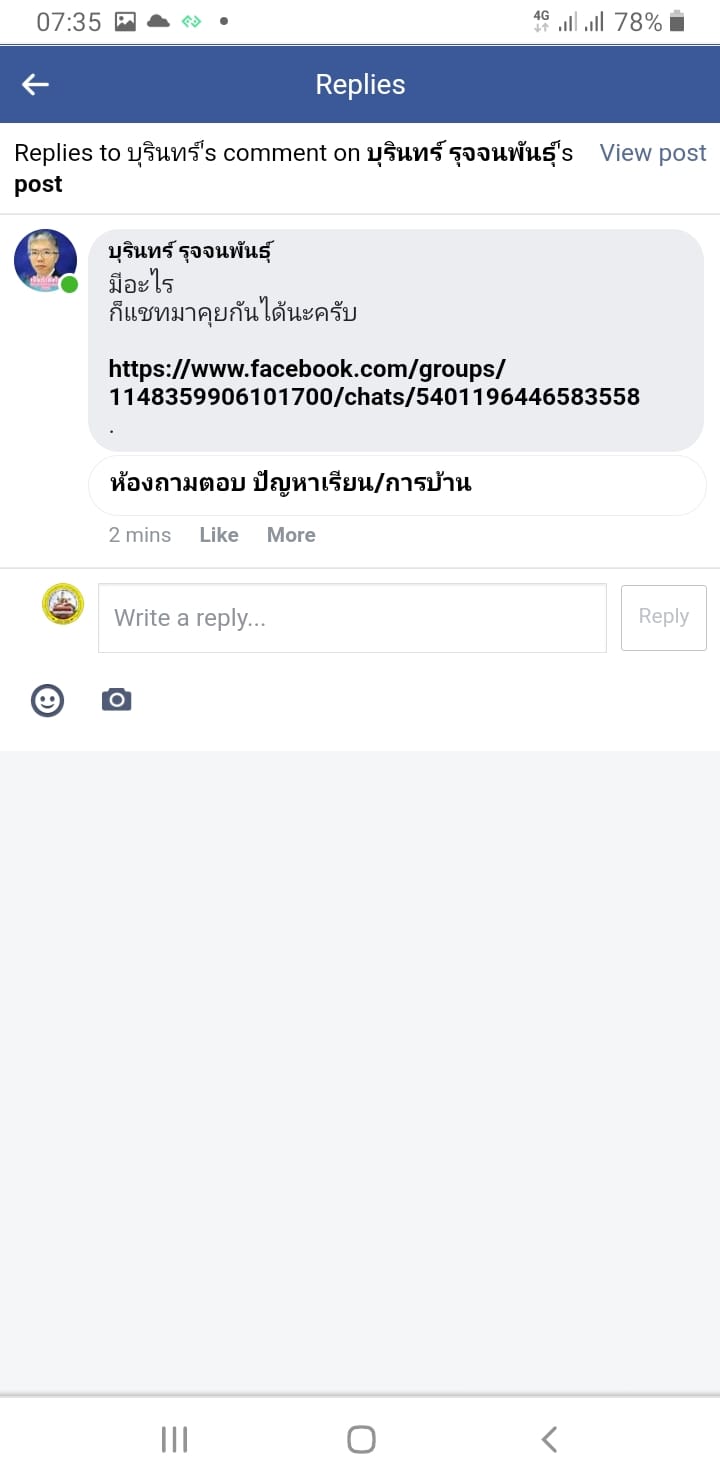Screen dimensions: 720x1480
Task: Focus the Write a reply field
Action: point(352,618)
